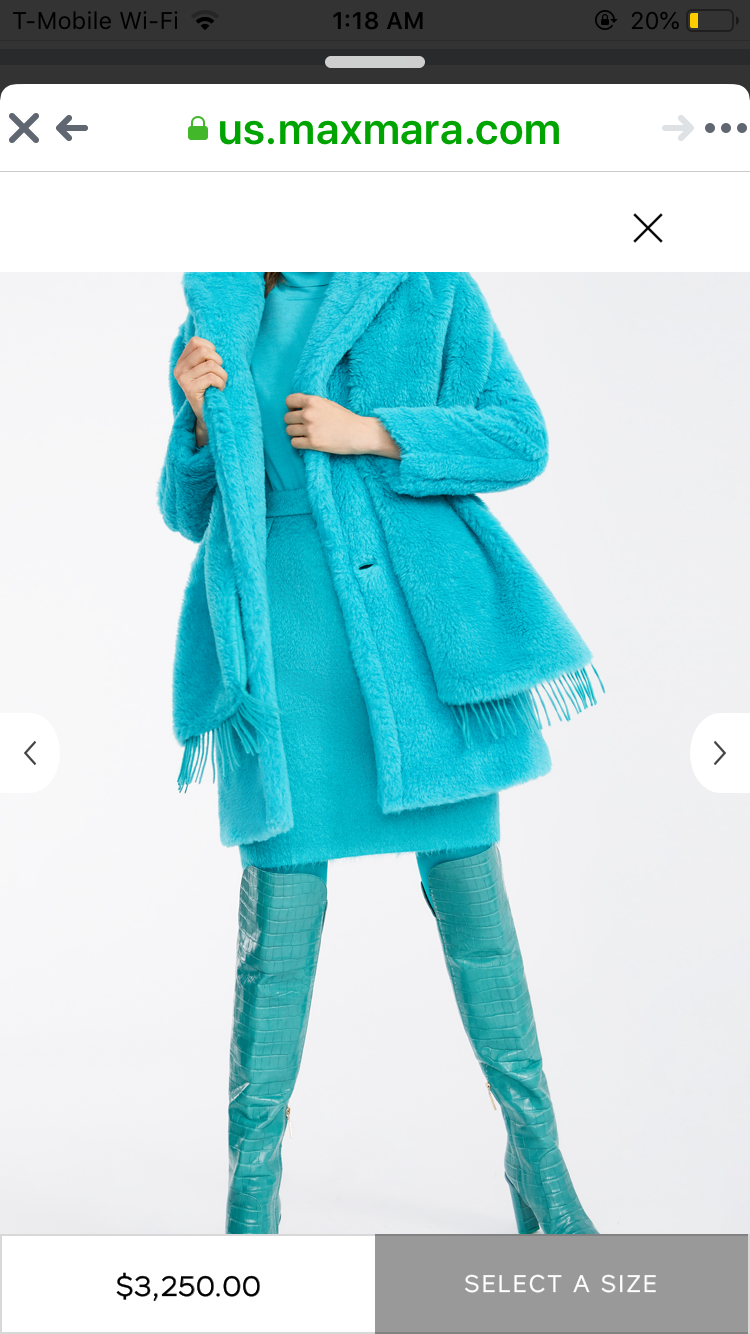Open the browser overflow menu

click(725, 128)
